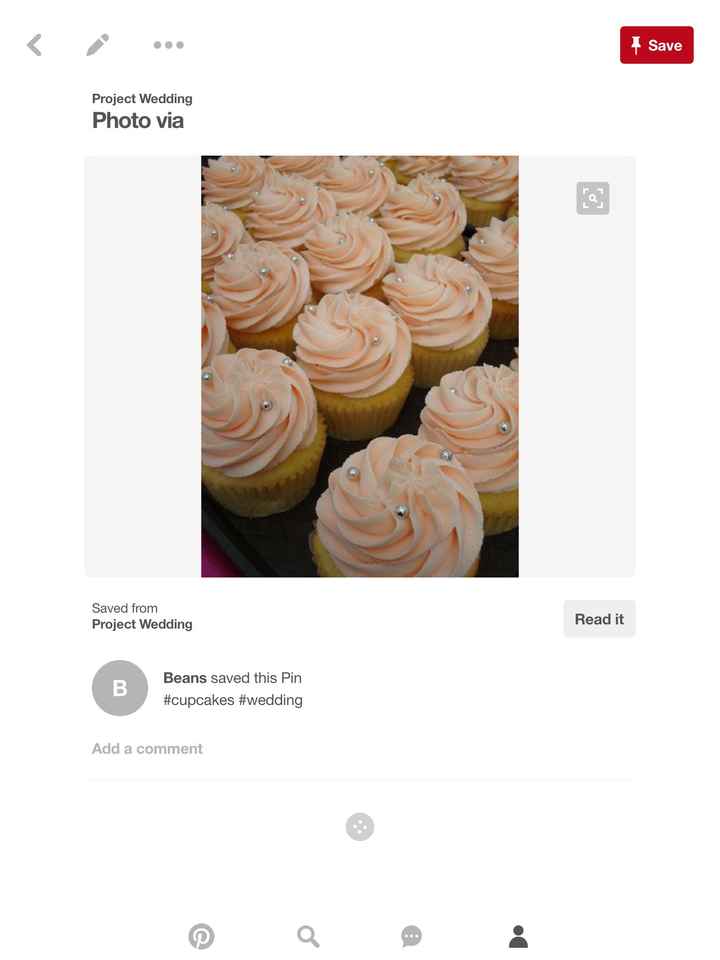The height and width of the screenshot is (960, 720).
Task: Open the messages tab
Action: click(411, 936)
